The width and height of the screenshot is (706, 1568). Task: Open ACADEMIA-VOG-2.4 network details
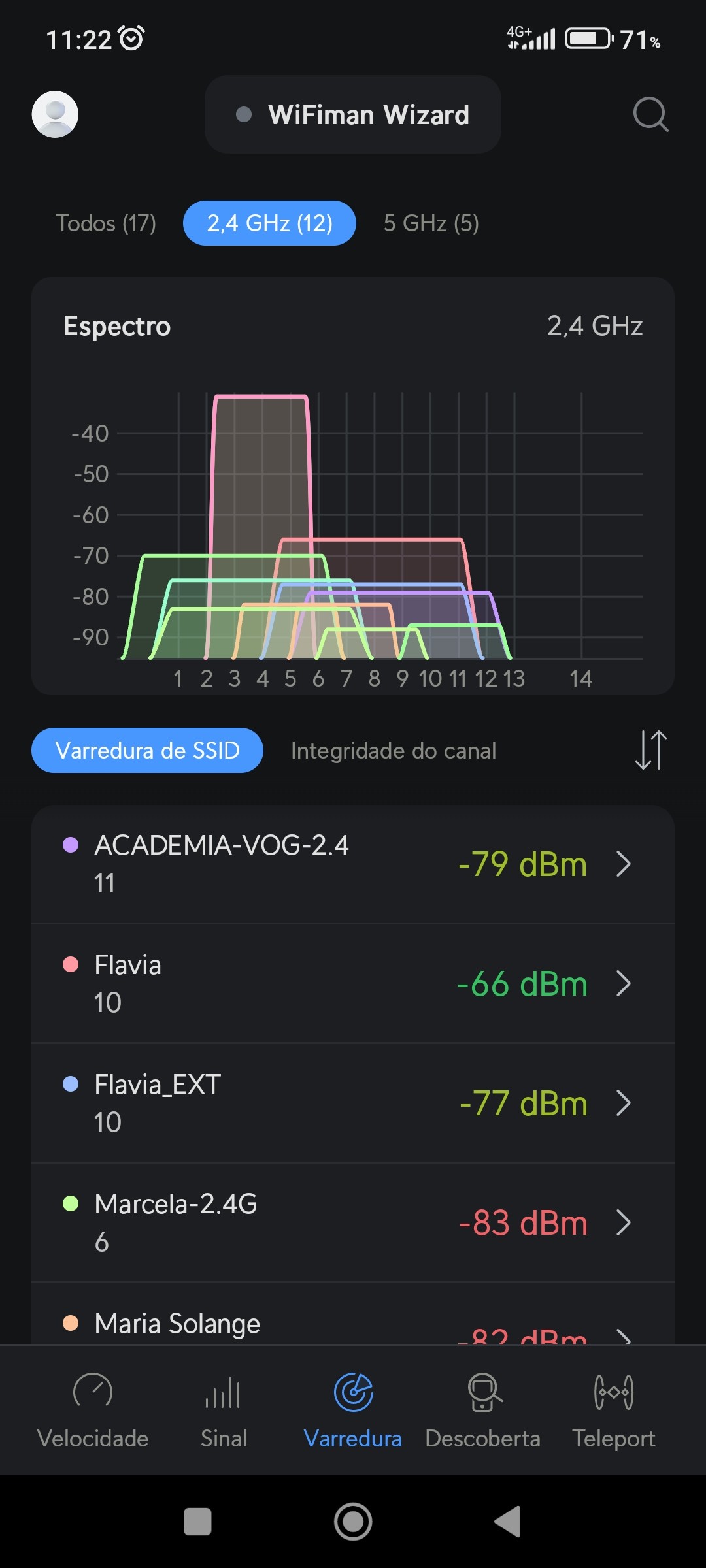353,864
